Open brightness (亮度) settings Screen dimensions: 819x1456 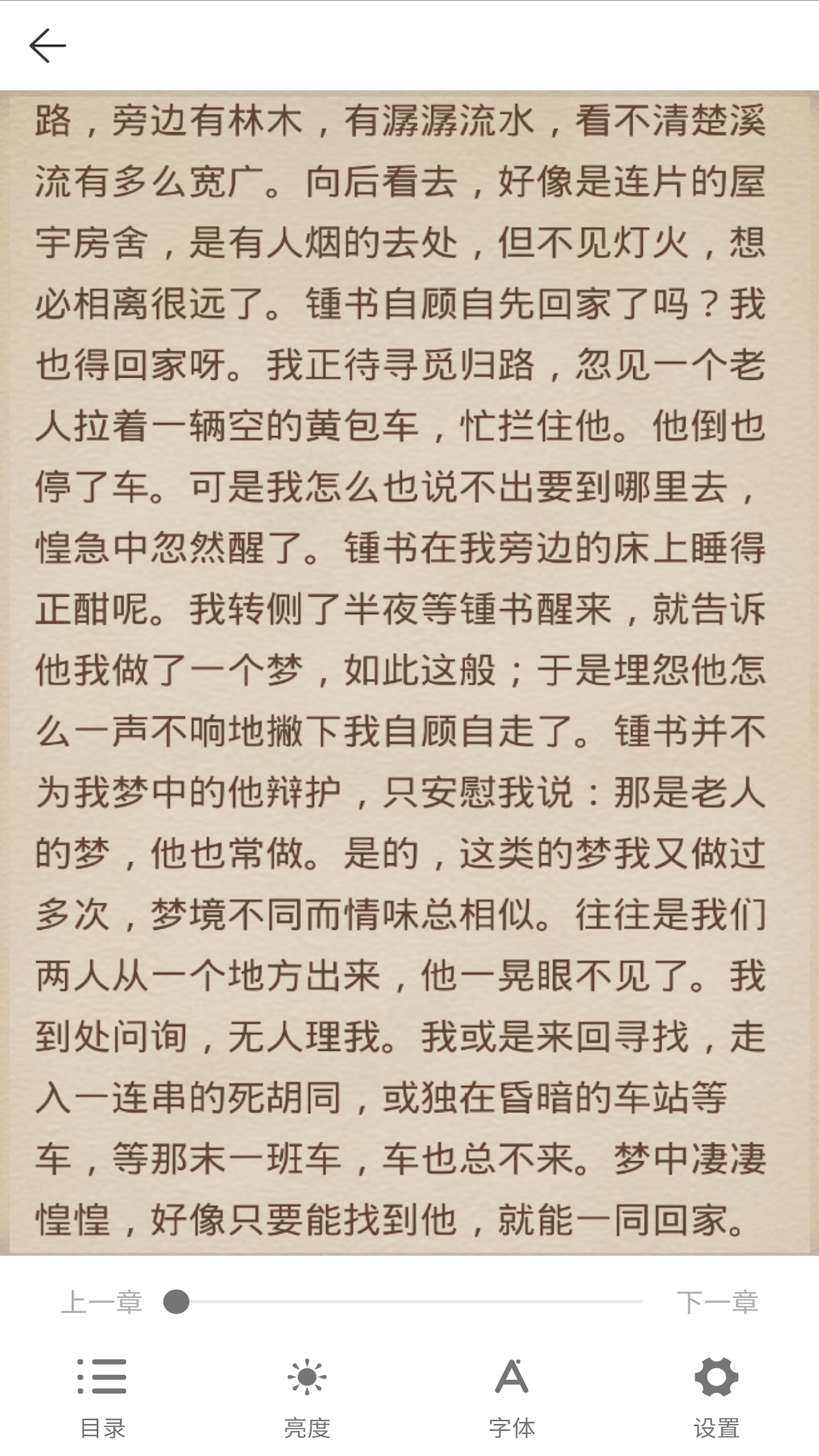click(307, 1397)
